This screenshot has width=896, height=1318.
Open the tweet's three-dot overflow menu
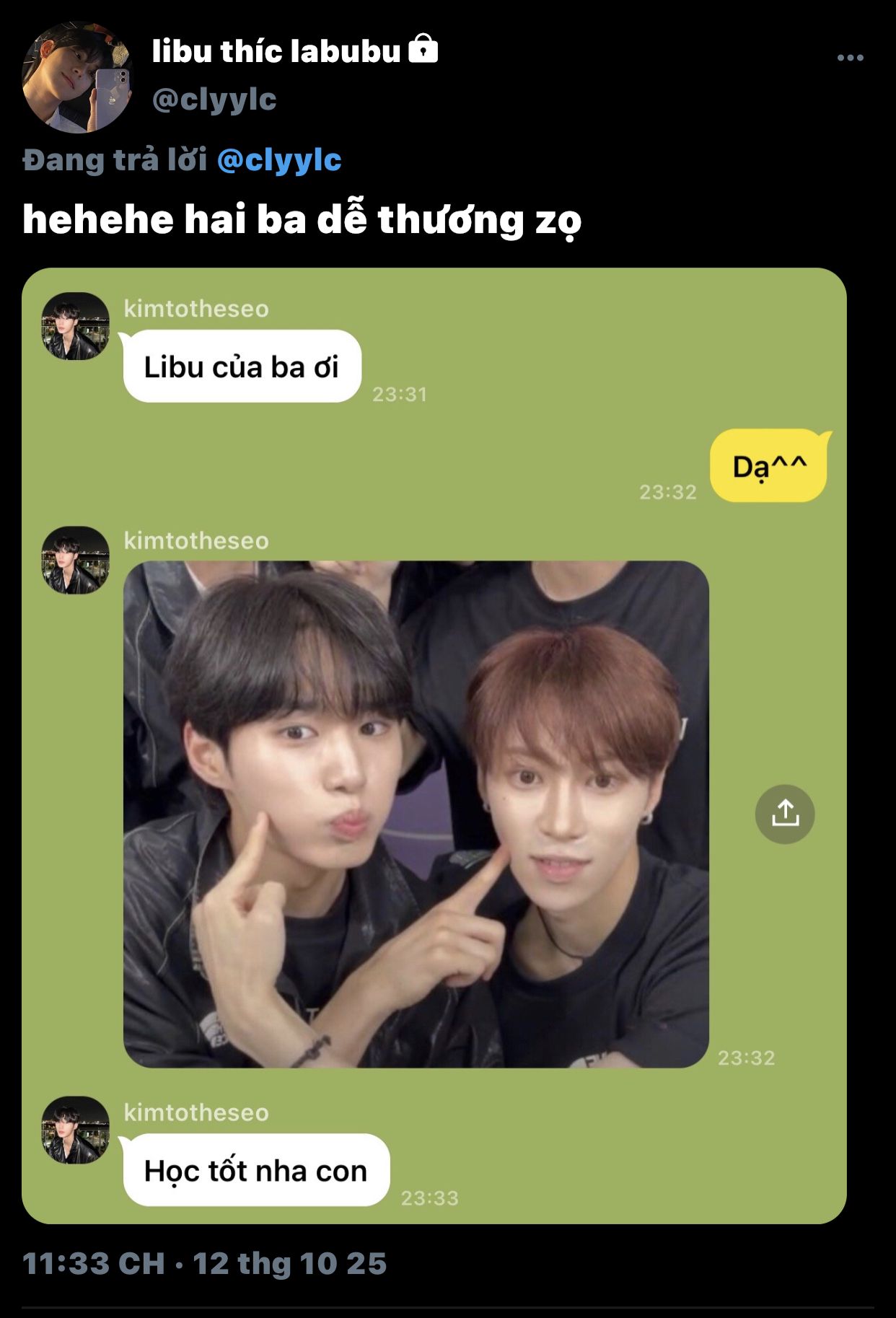[850, 58]
